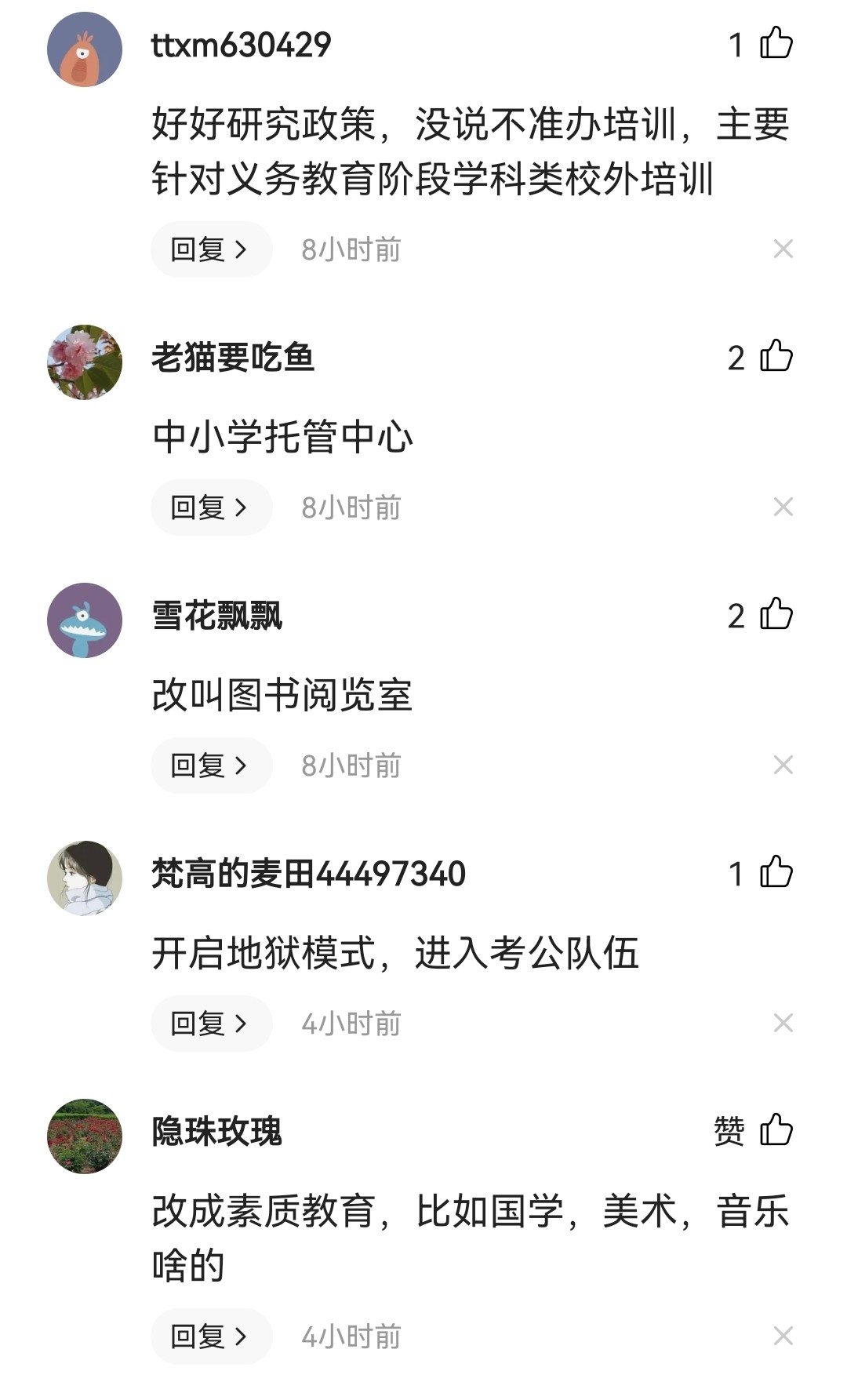The image size is (847, 1400).
Task: Like the comment by ttxm630429
Action: pos(776,43)
